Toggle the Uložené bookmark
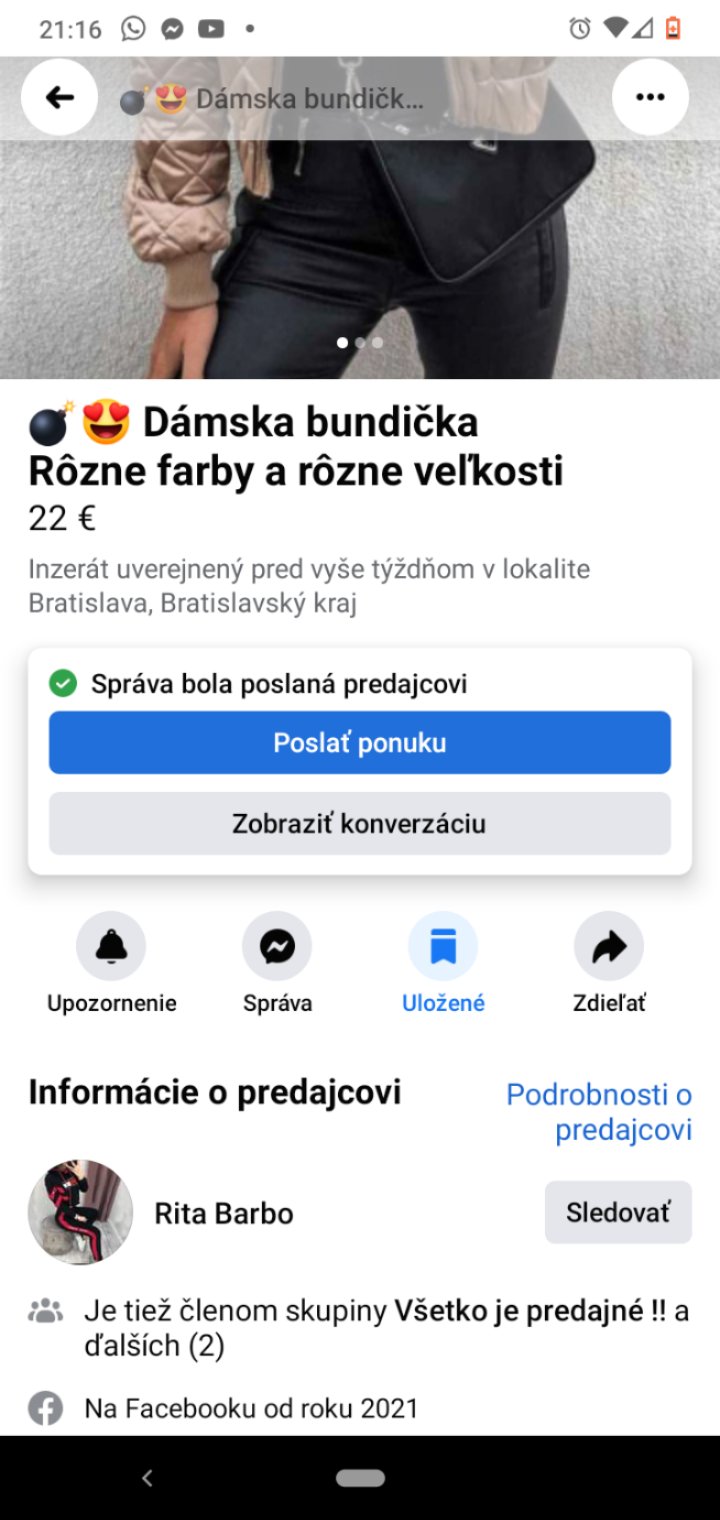Image resolution: width=720 pixels, height=1520 pixels. 443,946
